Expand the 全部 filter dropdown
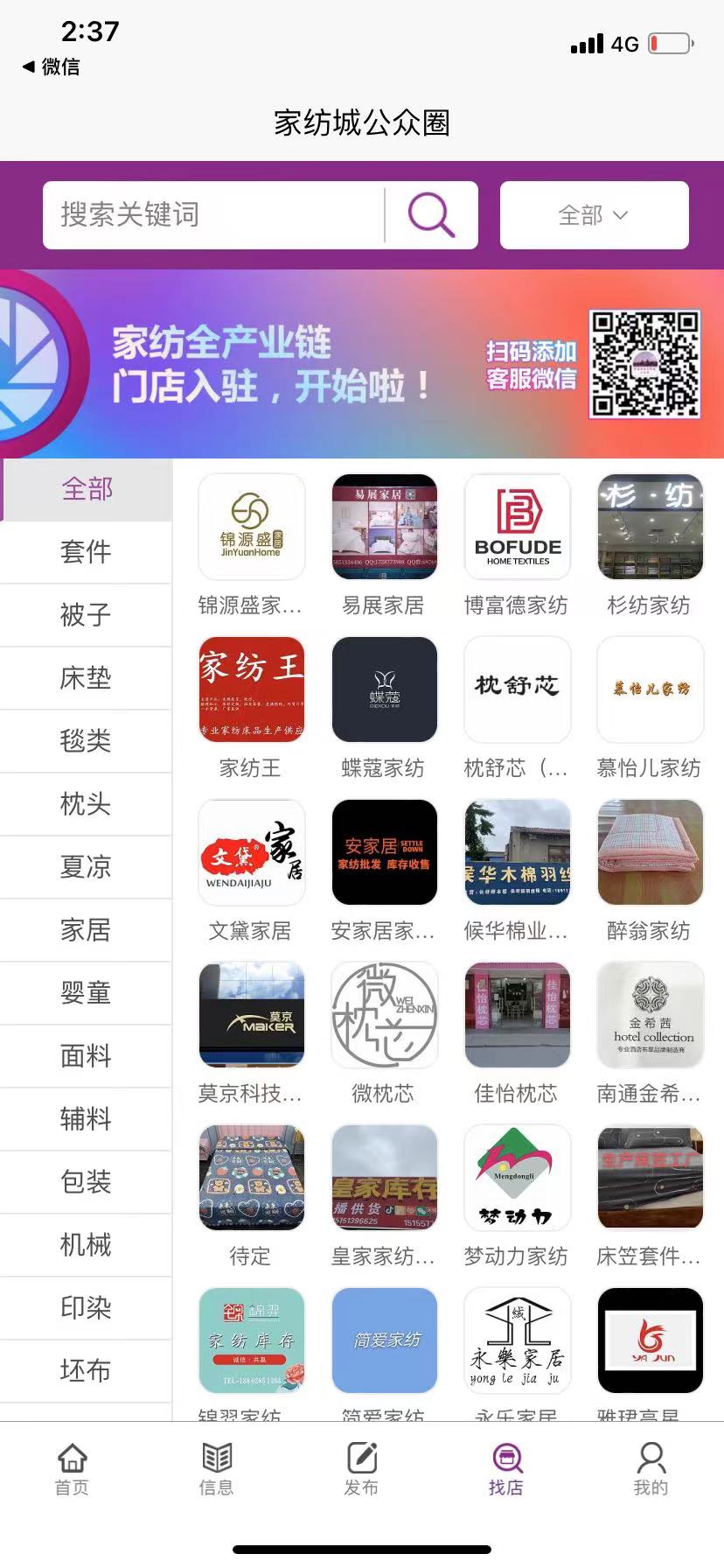The image size is (724, 1568). click(594, 214)
